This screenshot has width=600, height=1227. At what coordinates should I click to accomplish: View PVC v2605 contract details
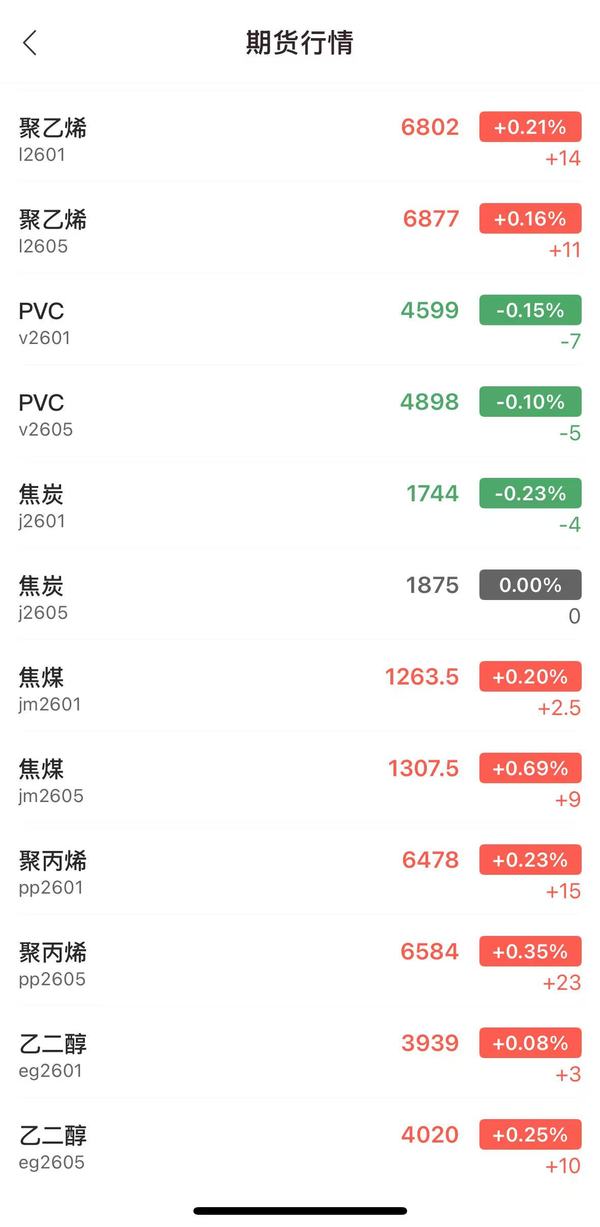point(300,415)
